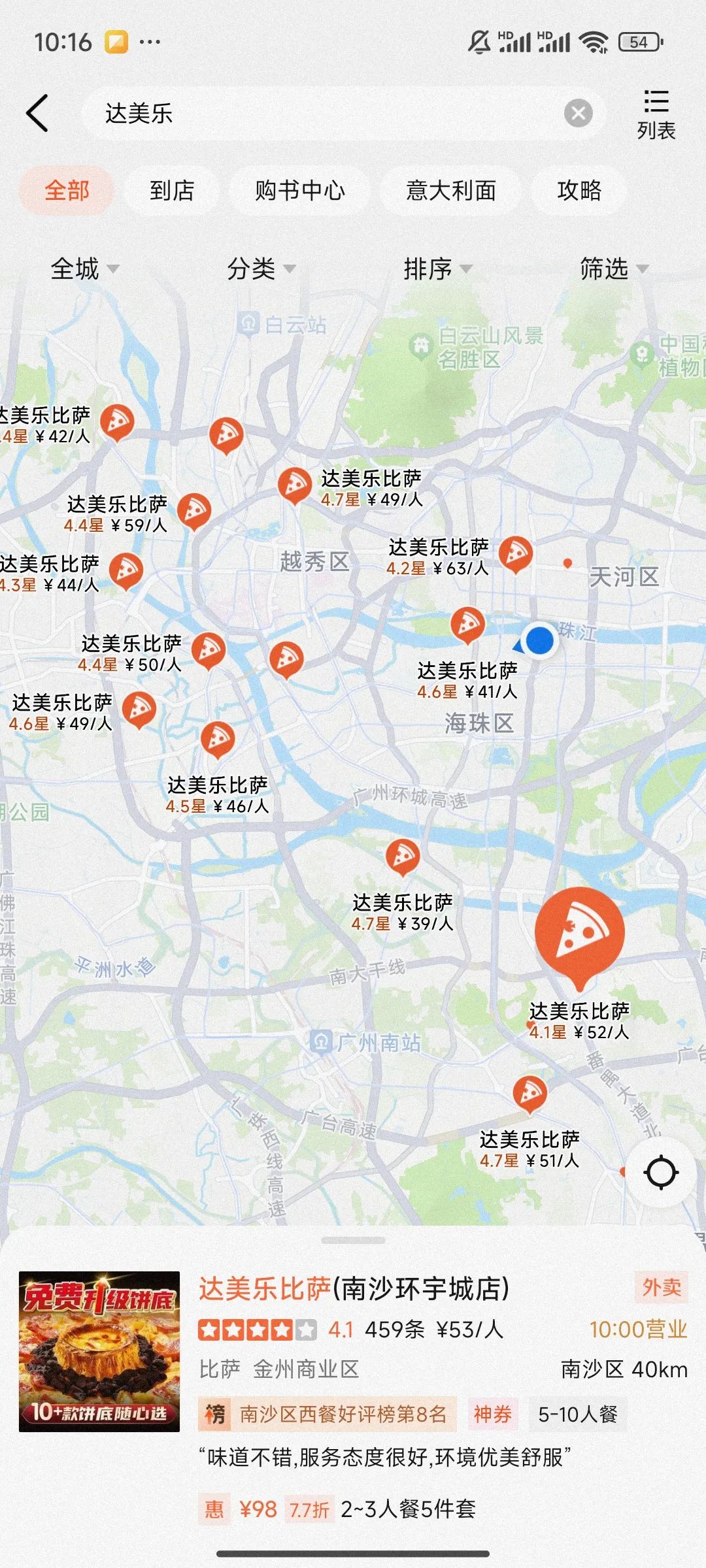Select the 到店 chip
The width and height of the screenshot is (706, 1568).
pyautogui.click(x=172, y=191)
